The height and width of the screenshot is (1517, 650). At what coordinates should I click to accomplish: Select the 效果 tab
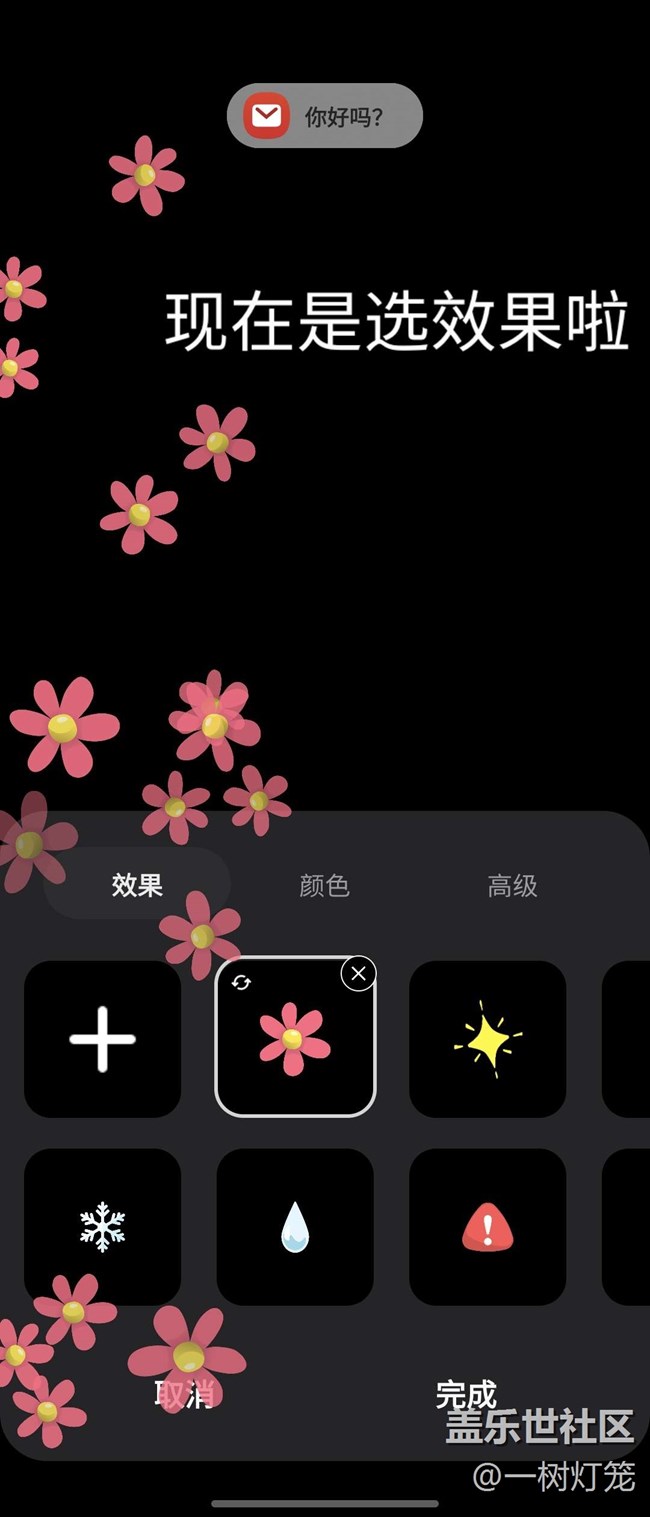(x=137, y=884)
